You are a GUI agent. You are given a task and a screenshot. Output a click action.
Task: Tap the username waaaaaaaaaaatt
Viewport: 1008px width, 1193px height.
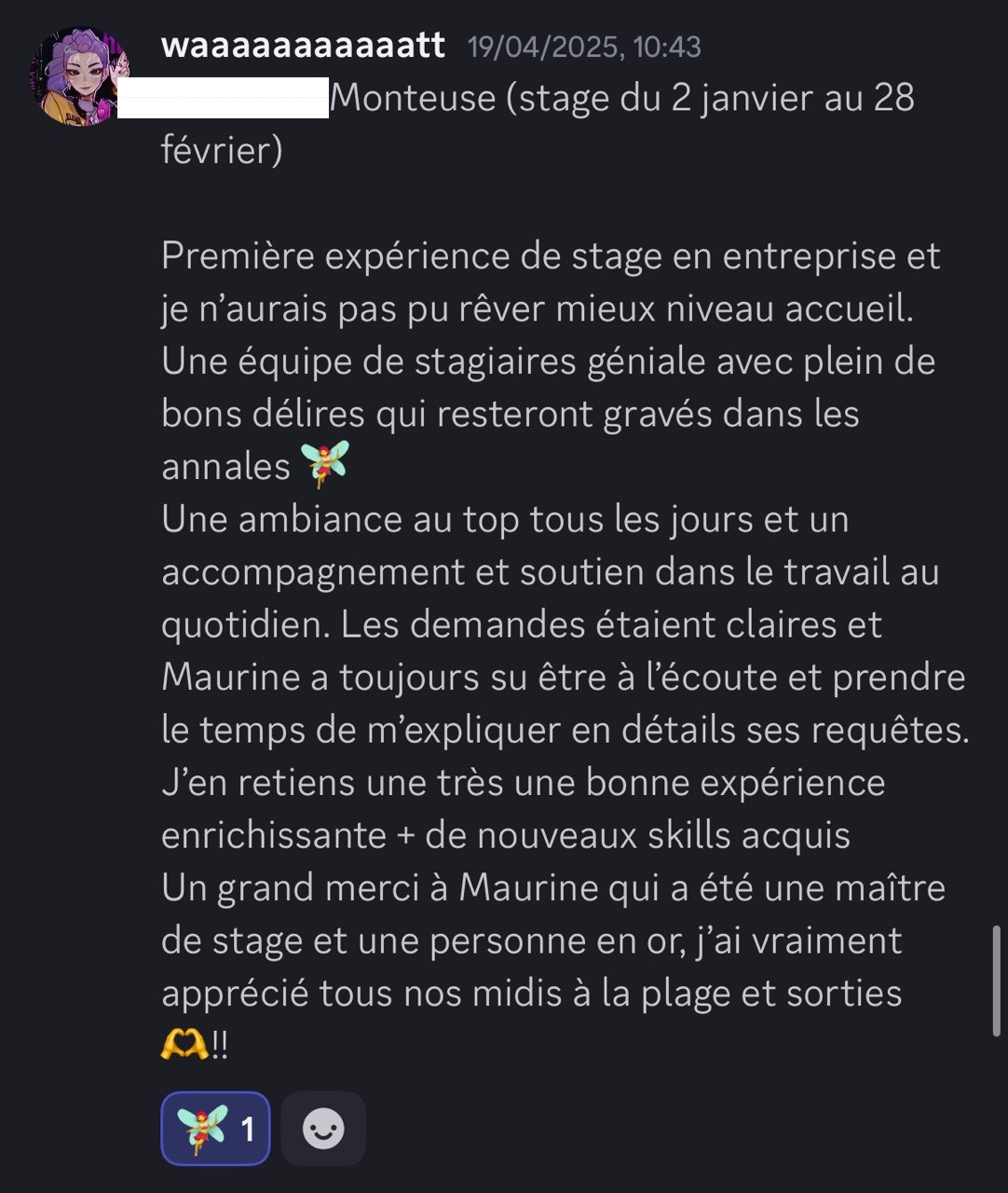(303, 46)
